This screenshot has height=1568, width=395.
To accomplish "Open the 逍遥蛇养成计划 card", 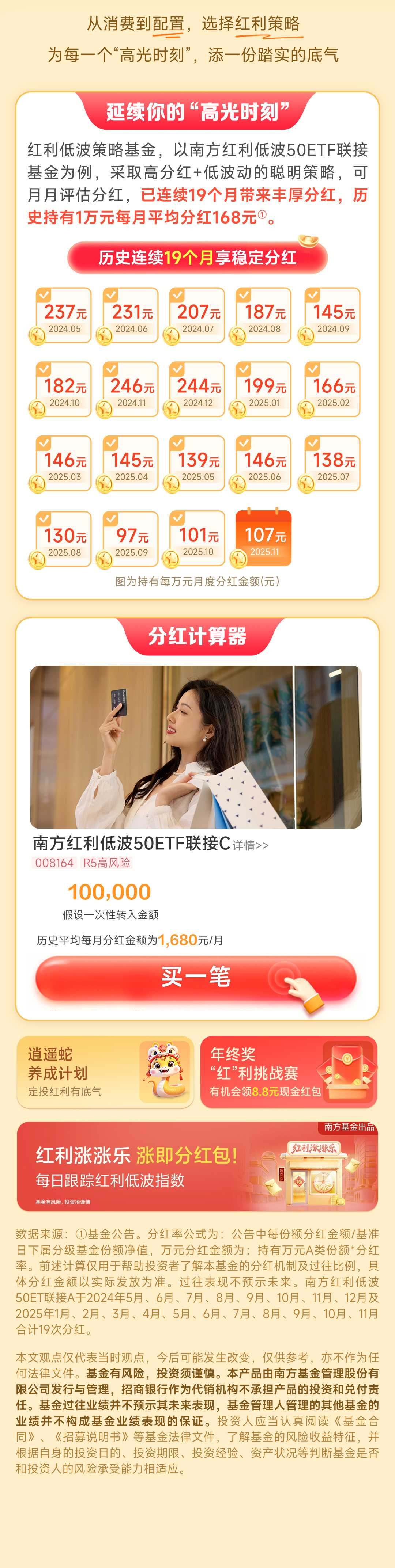I will pyautogui.click(x=105, y=1072).
